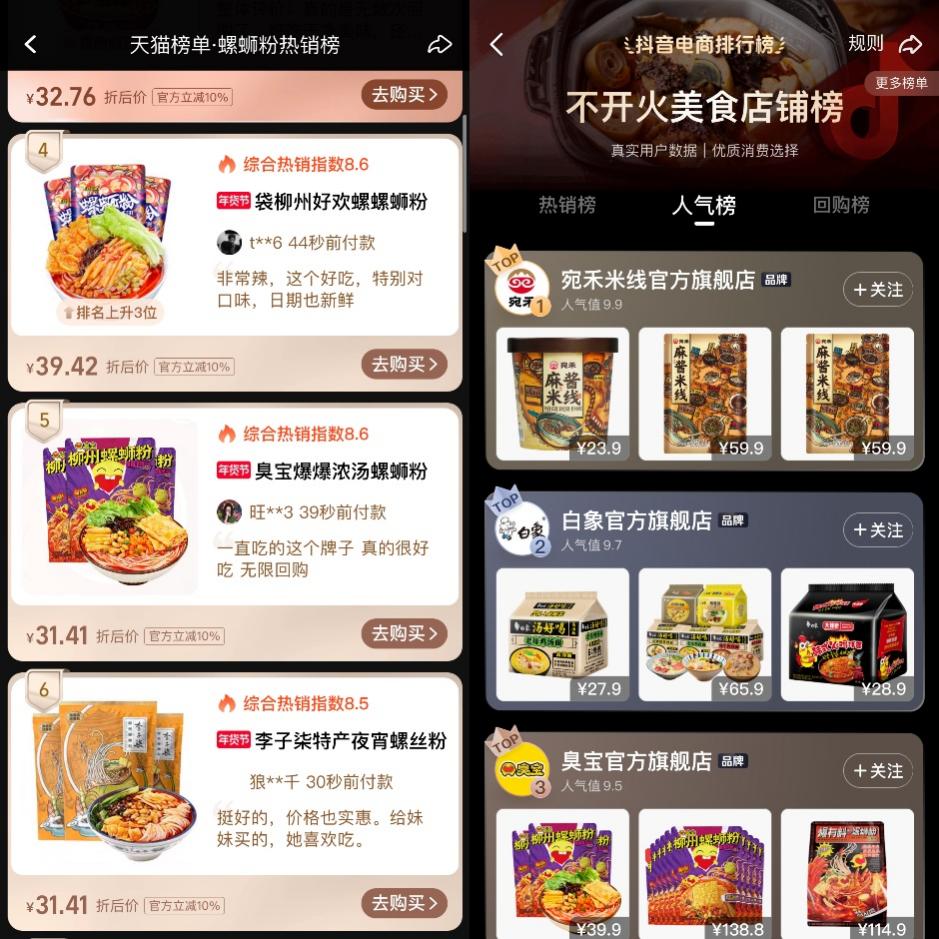Viewport: 939px width, 939px height.
Task: View 宛禾 cup 麻酱米线 priced ¥23.9
Action: (563, 394)
